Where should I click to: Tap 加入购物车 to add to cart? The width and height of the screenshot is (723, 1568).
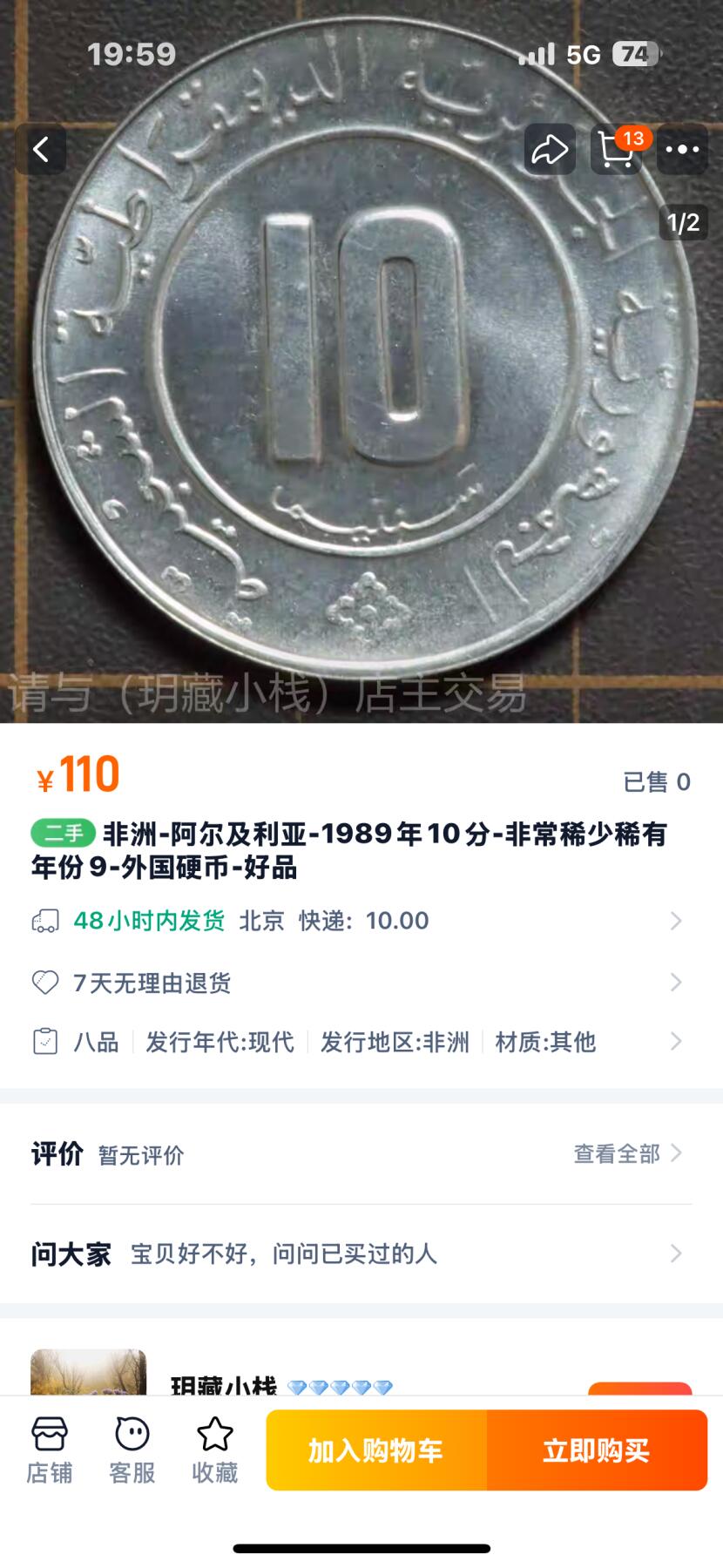376,1450
